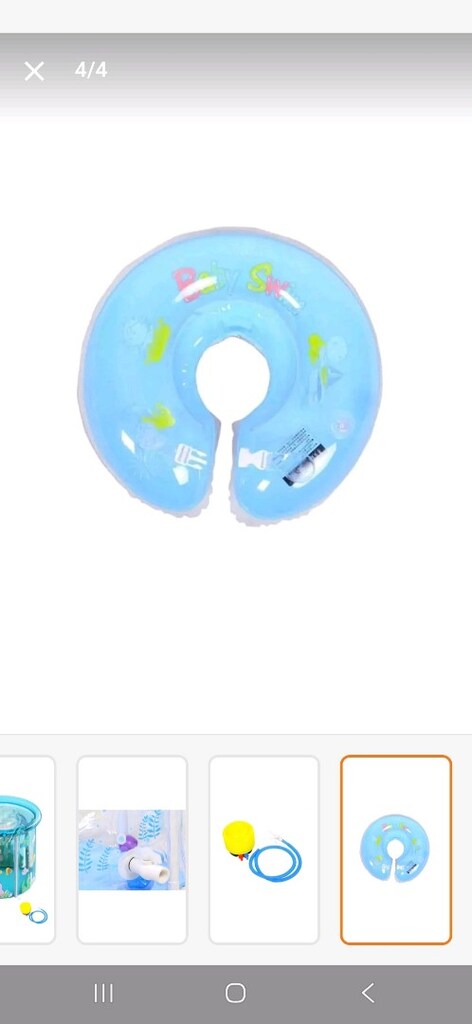Close the image viewer
The image size is (472, 1024).
(x=34, y=71)
